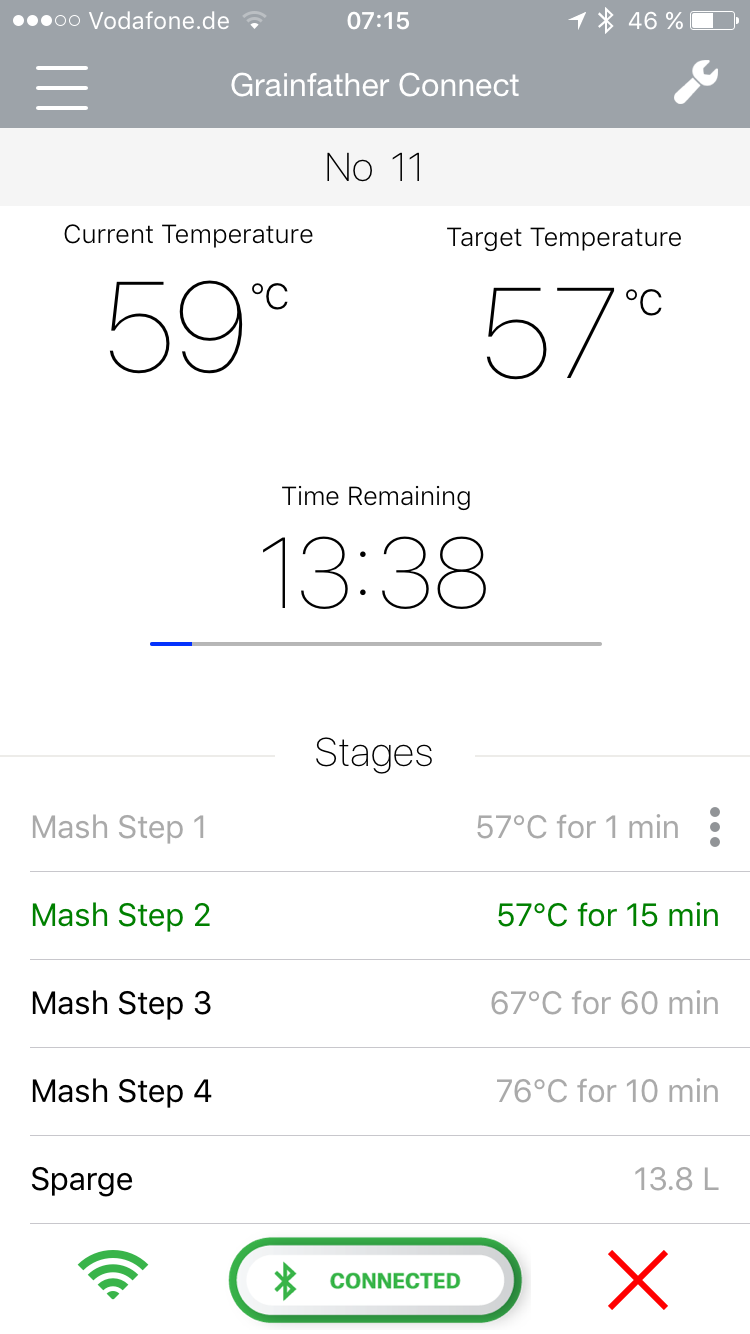Select the Mash Step 3 stage

click(375, 1004)
